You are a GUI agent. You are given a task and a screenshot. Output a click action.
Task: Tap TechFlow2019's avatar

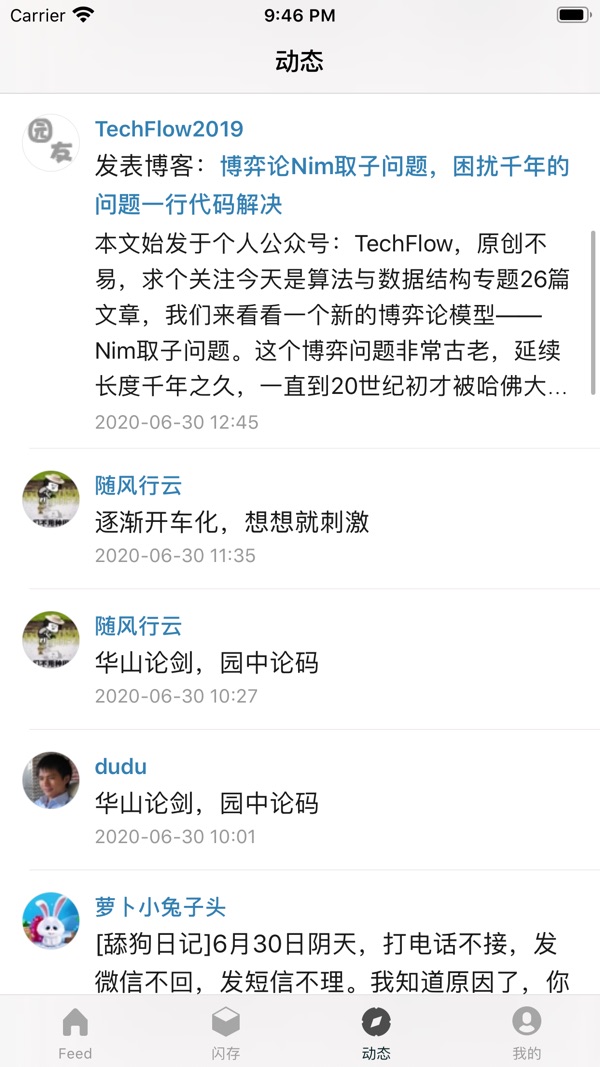(x=51, y=142)
